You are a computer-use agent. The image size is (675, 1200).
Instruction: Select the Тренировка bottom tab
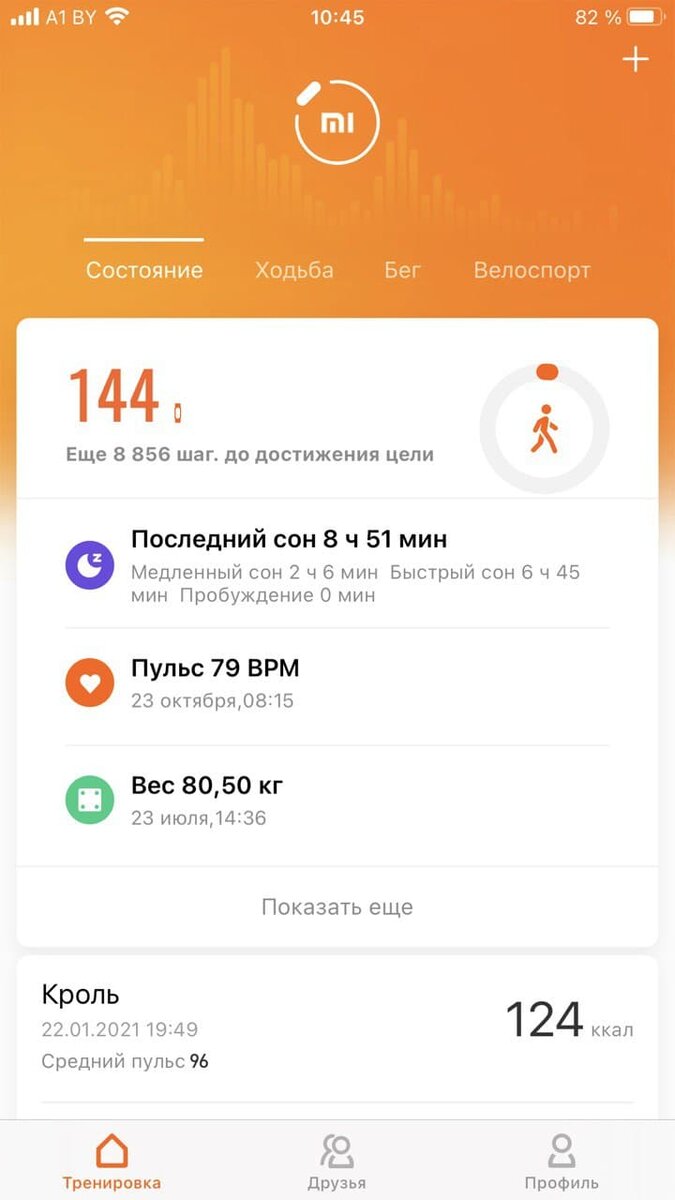point(112,1162)
